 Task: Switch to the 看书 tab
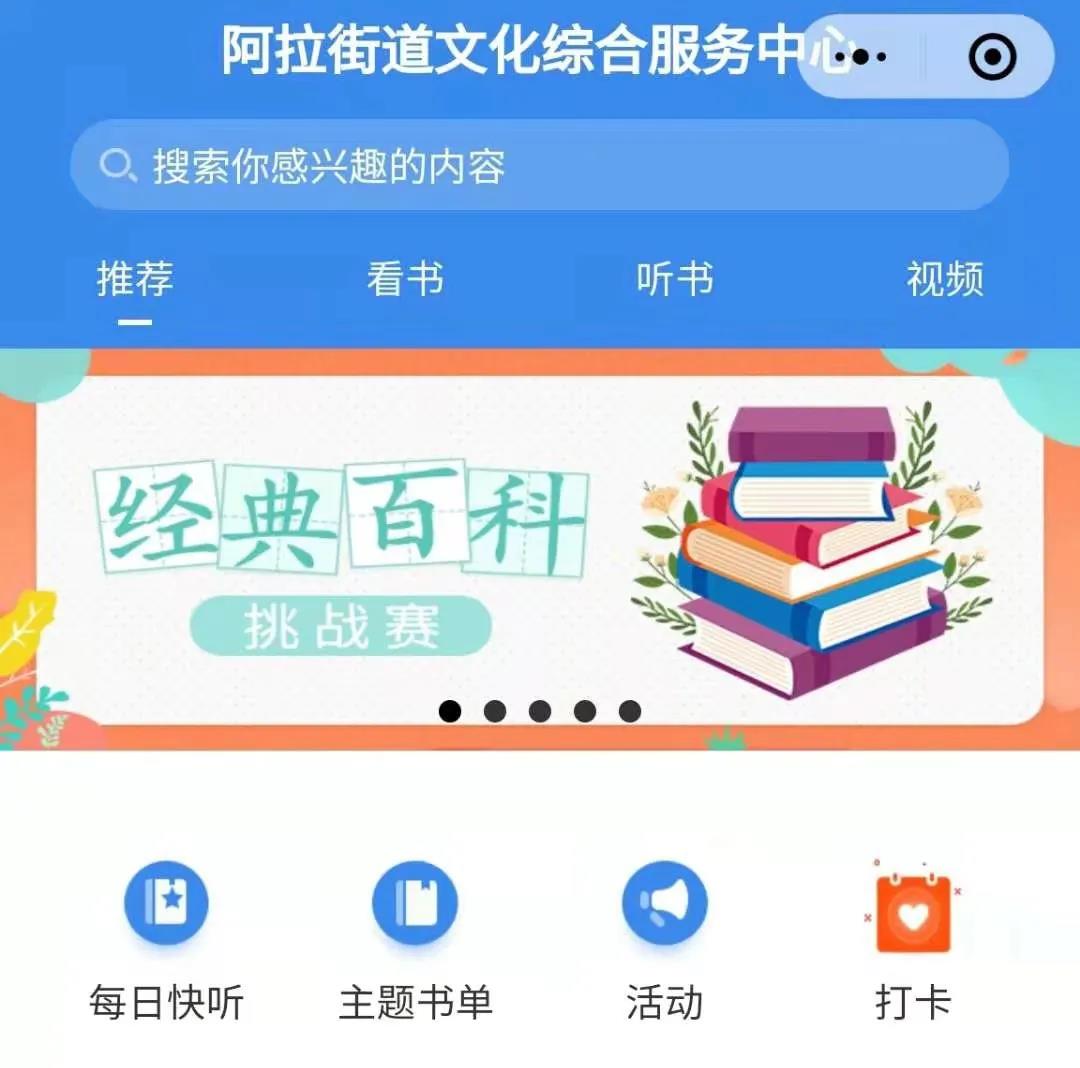click(405, 279)
